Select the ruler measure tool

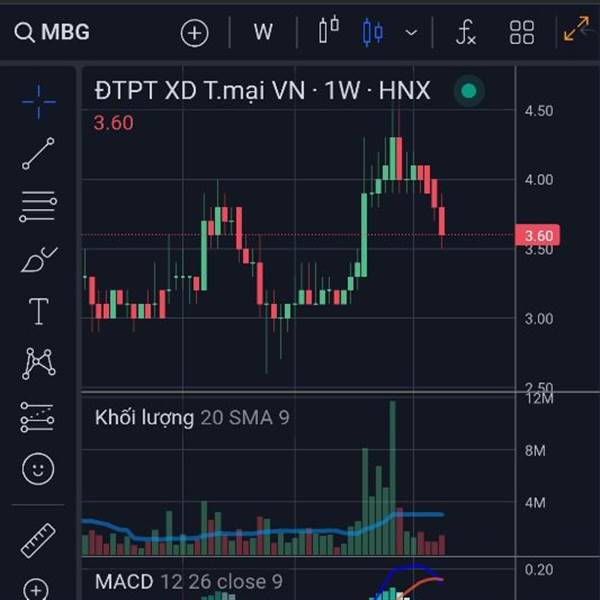pos(38,540)
